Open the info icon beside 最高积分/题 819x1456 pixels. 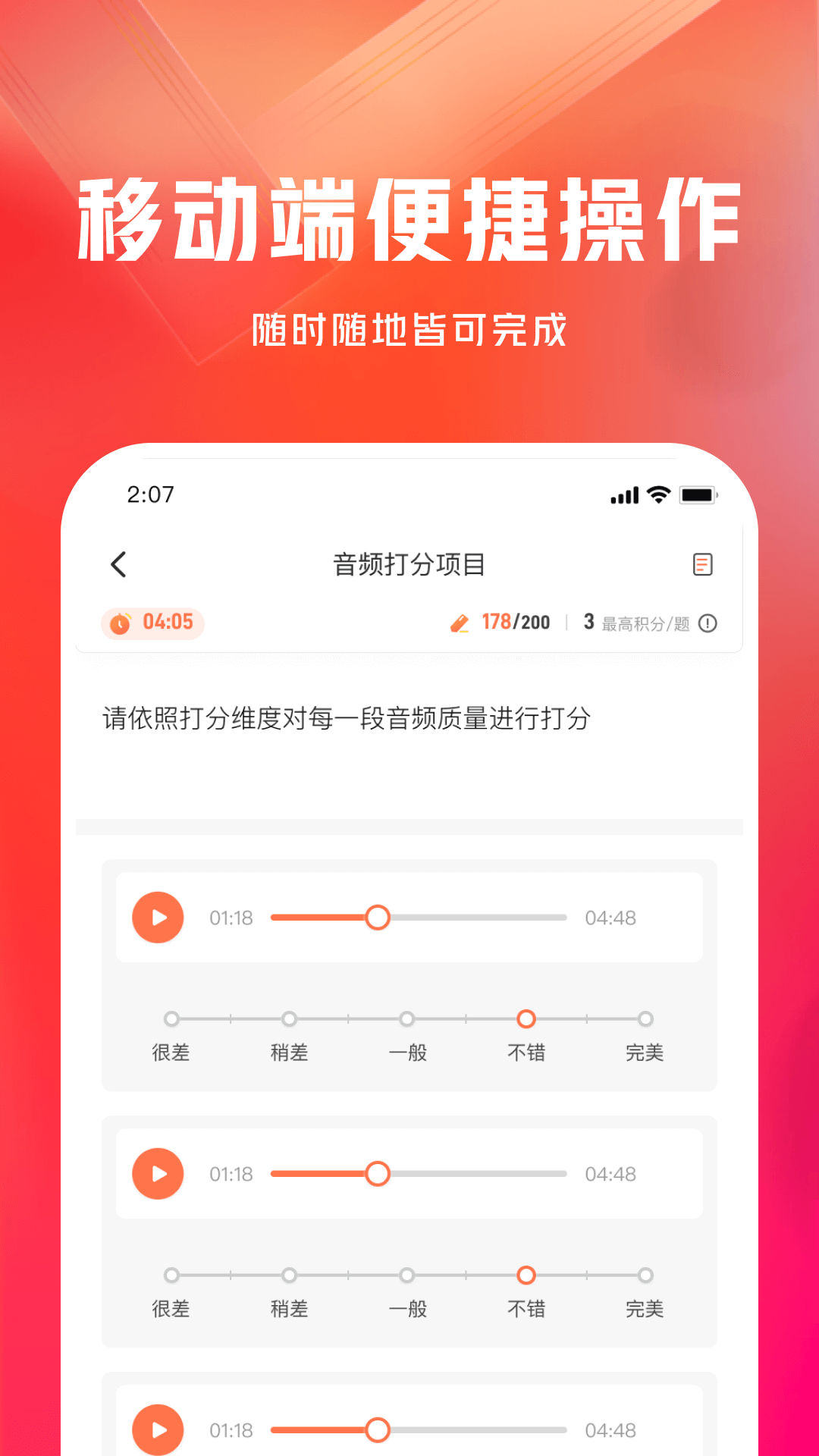[x=710, y=623]
